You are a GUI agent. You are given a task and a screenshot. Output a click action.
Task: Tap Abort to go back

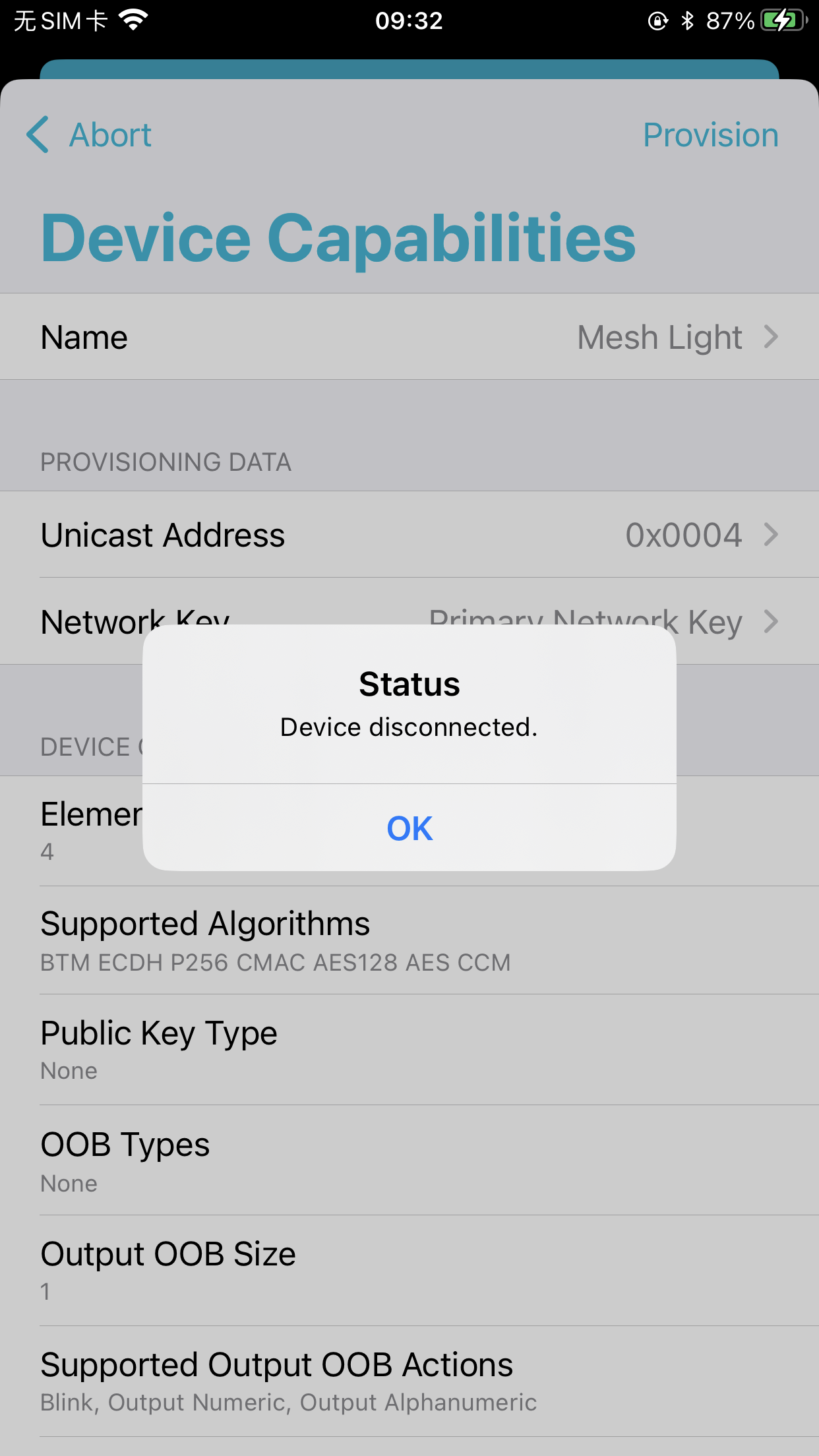click(90, 135)
